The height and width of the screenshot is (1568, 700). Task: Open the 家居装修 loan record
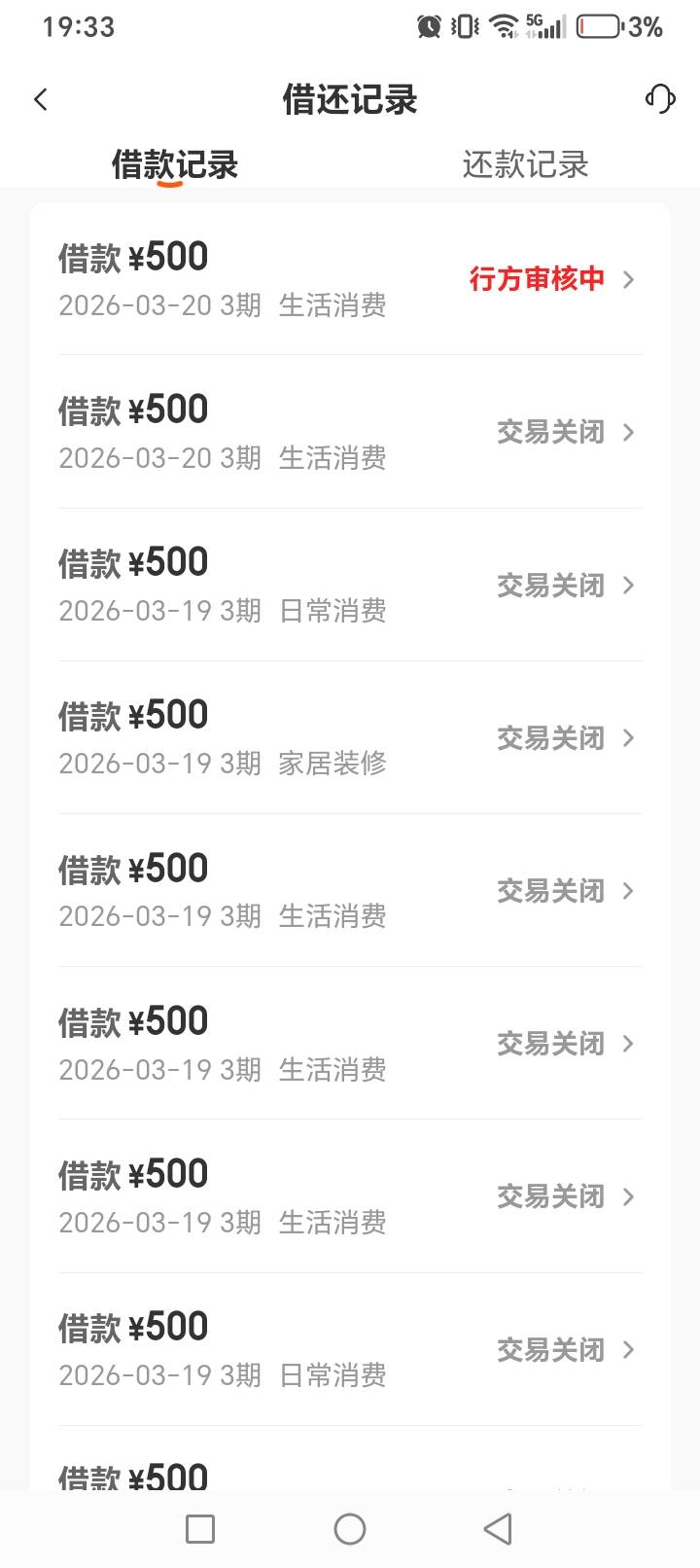coord(350,737)
